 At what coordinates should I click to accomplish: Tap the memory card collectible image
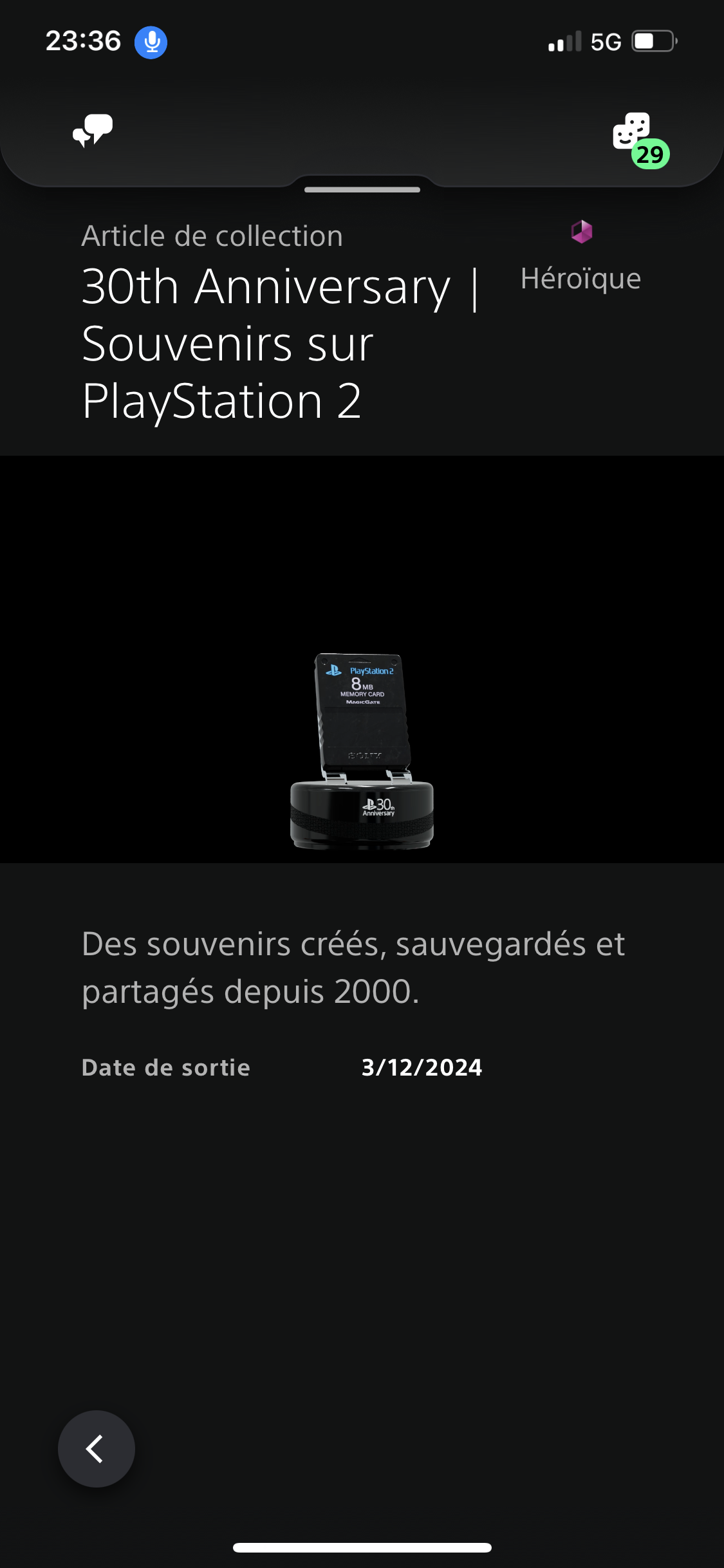point(362,750)
